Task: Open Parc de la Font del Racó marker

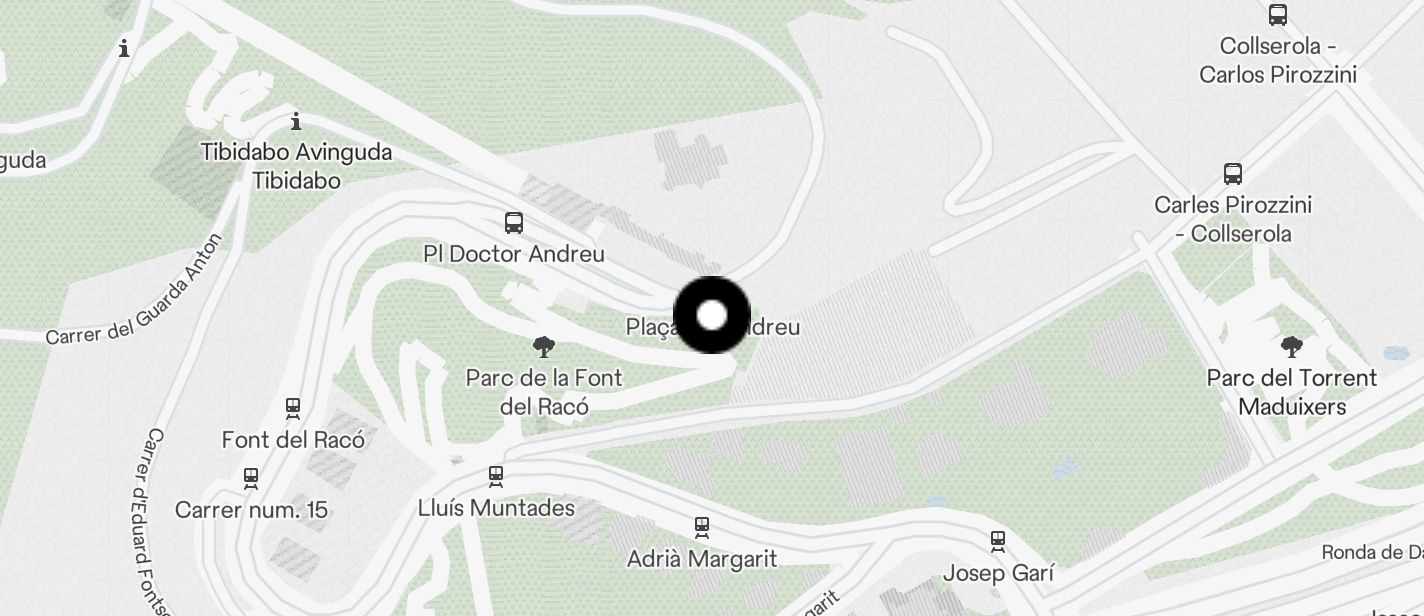Action: pos(544,348)
